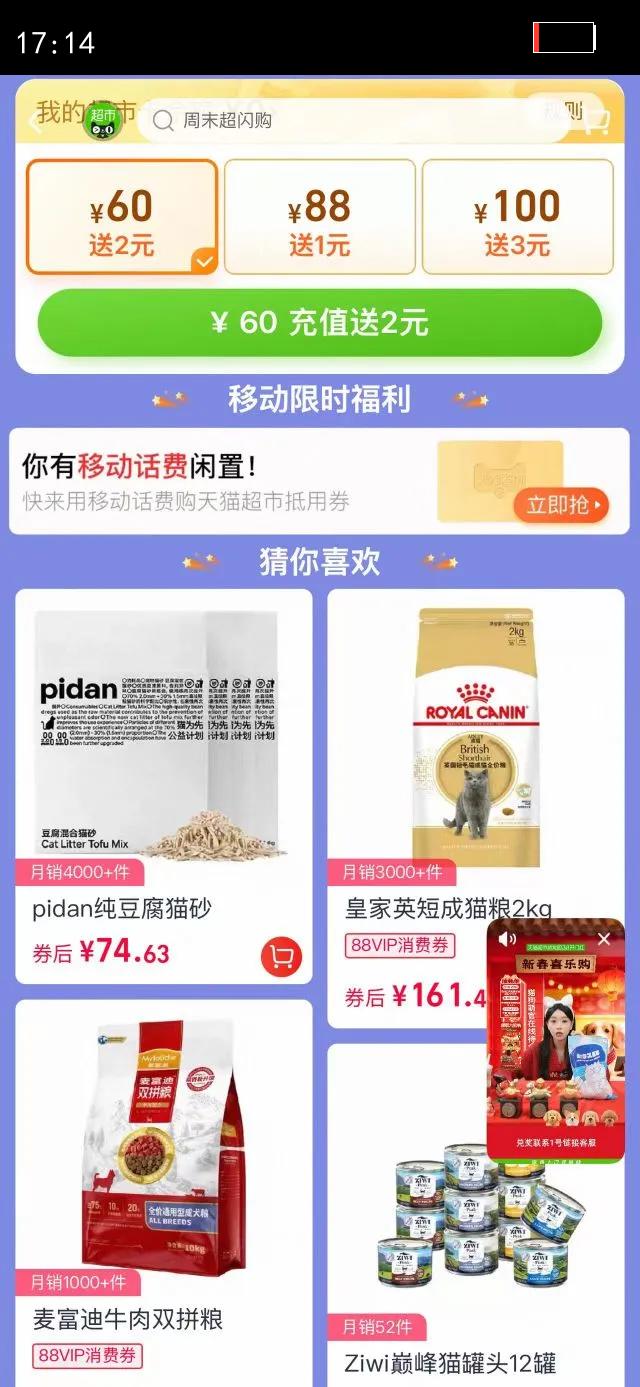Close the floating 新春喜乐购 live video
This screenshot has height=1387, width=640.
tap(604, 939)
